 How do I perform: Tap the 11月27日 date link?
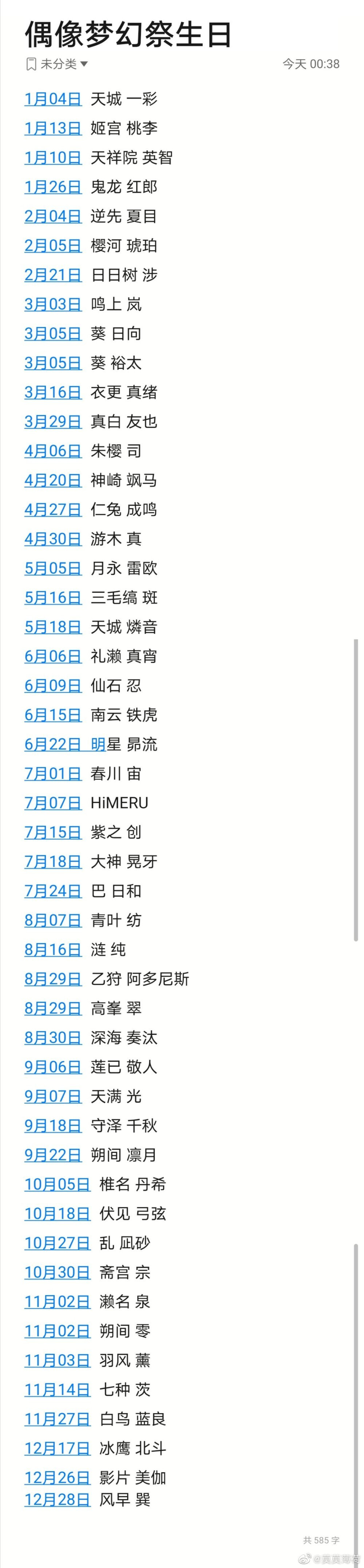(57, 1419)
